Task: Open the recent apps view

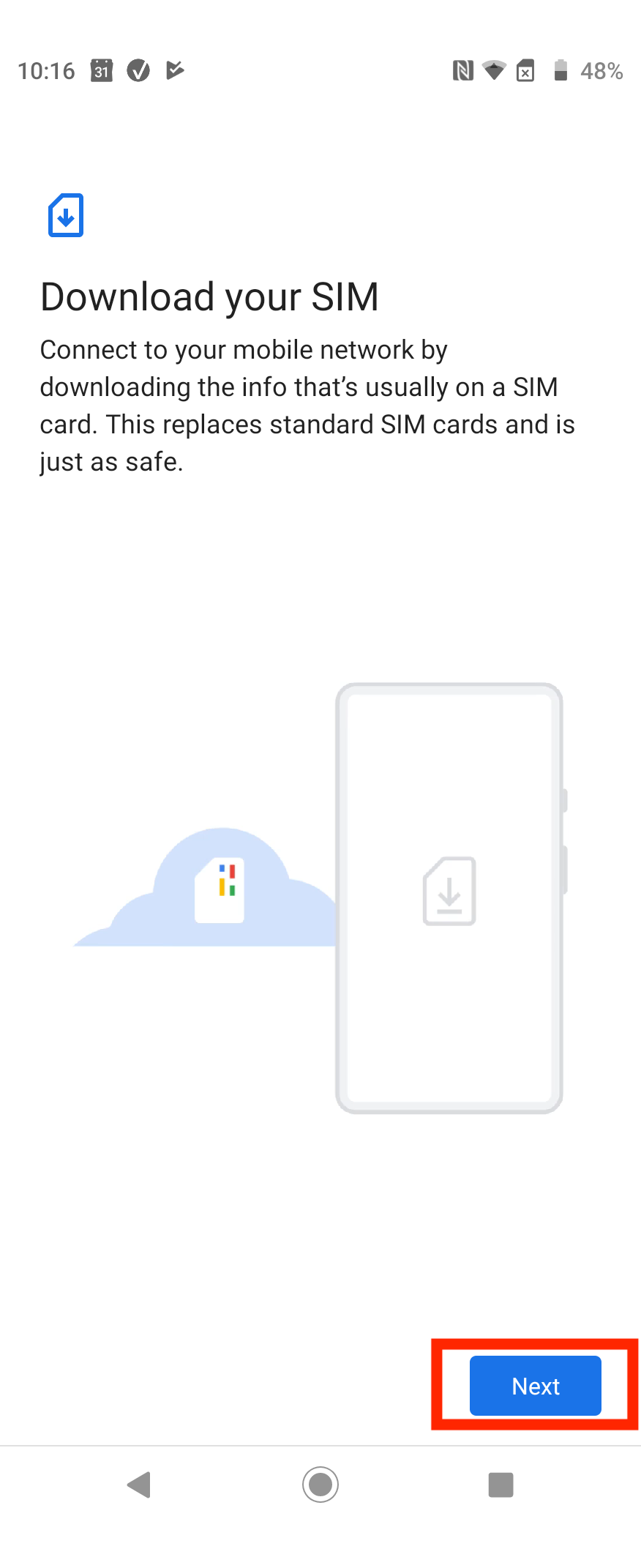Action: pos(501,1485)
